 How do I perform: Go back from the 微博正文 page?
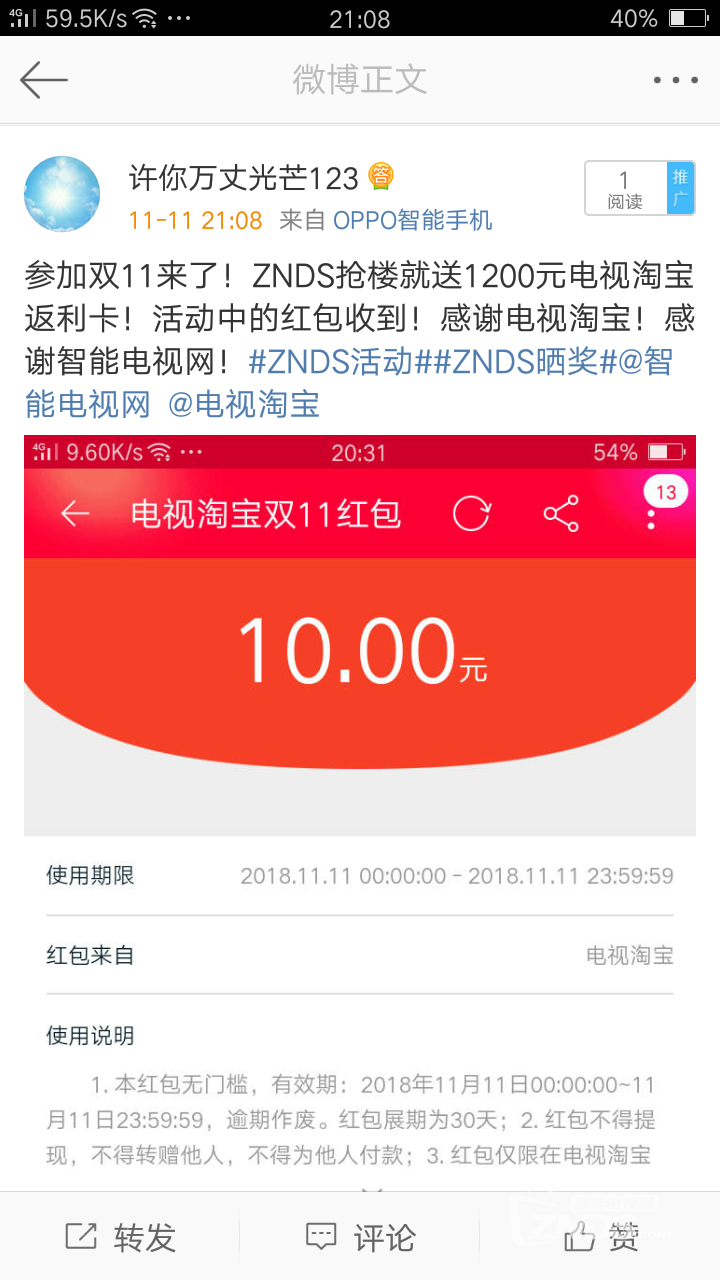(x=44, y=80)
